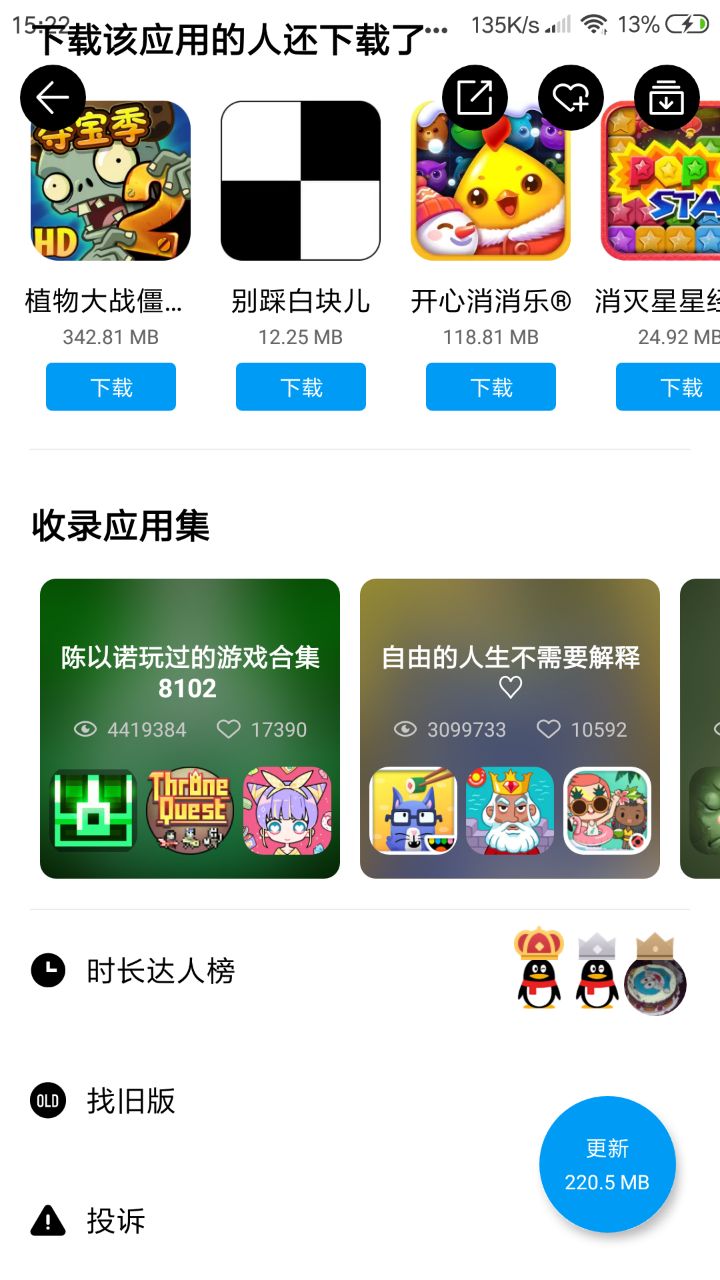This screenshot has height=1280, width=720.
Task: Open 别踩白块儿 app icon
Action: point(301,181)
